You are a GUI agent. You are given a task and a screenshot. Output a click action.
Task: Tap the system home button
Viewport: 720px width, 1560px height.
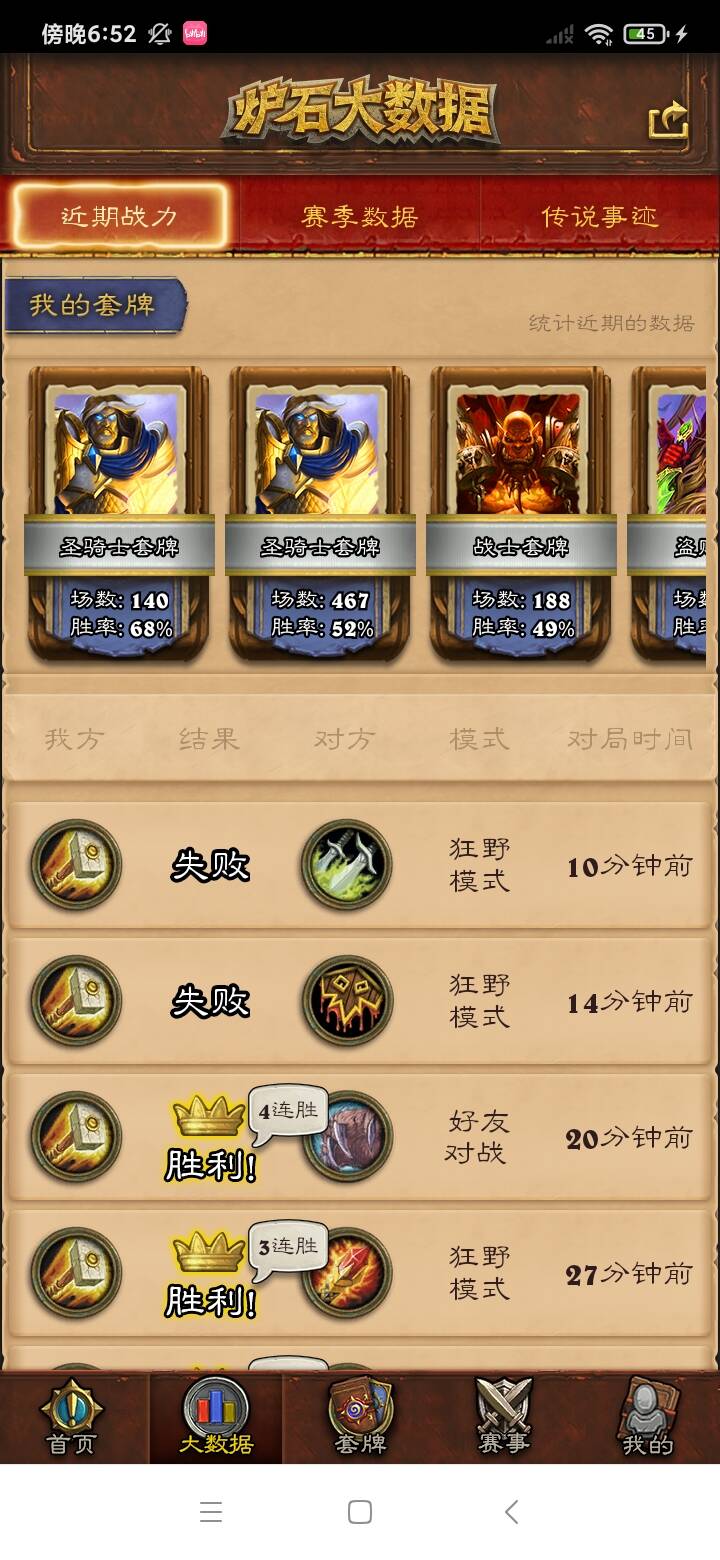[360, 1512]
